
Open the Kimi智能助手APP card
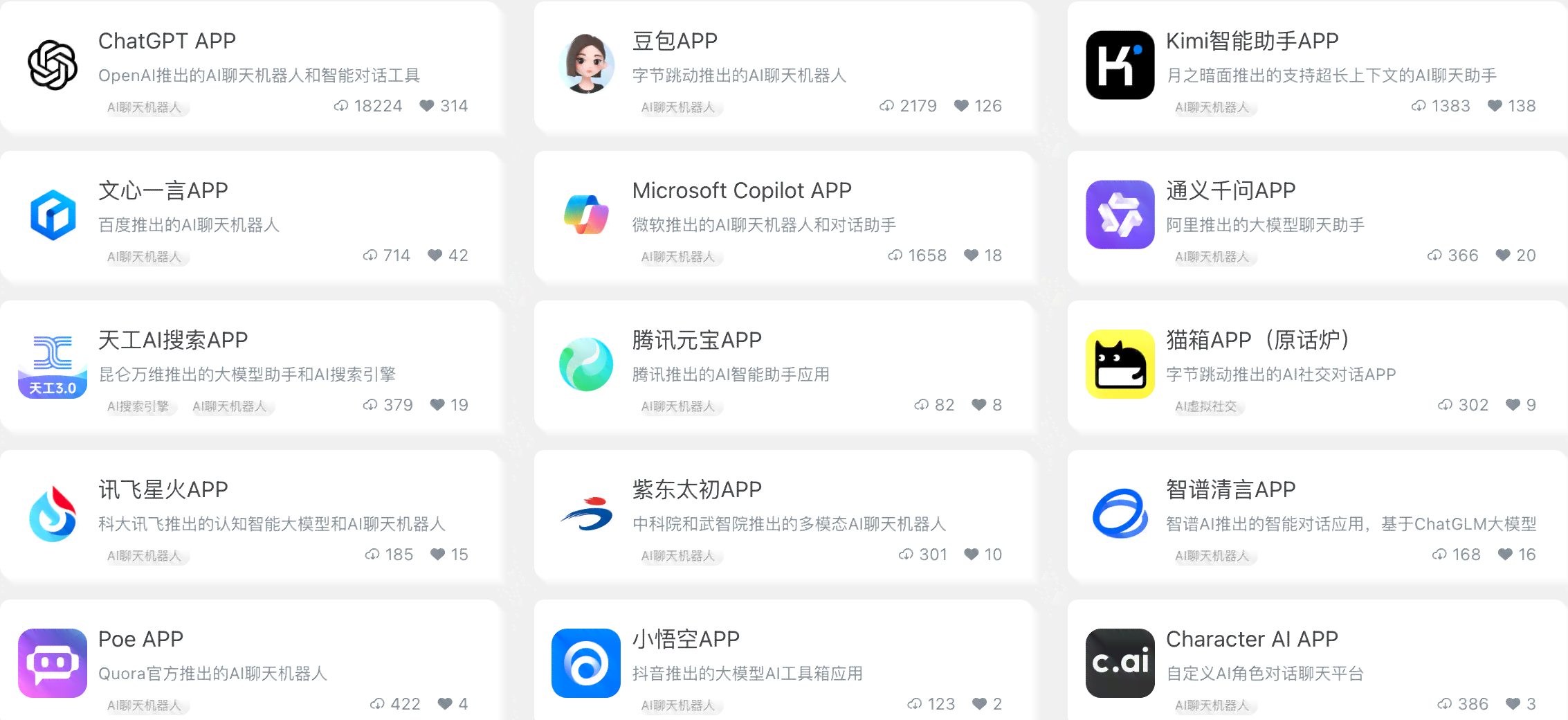[x=1252, y=42]
